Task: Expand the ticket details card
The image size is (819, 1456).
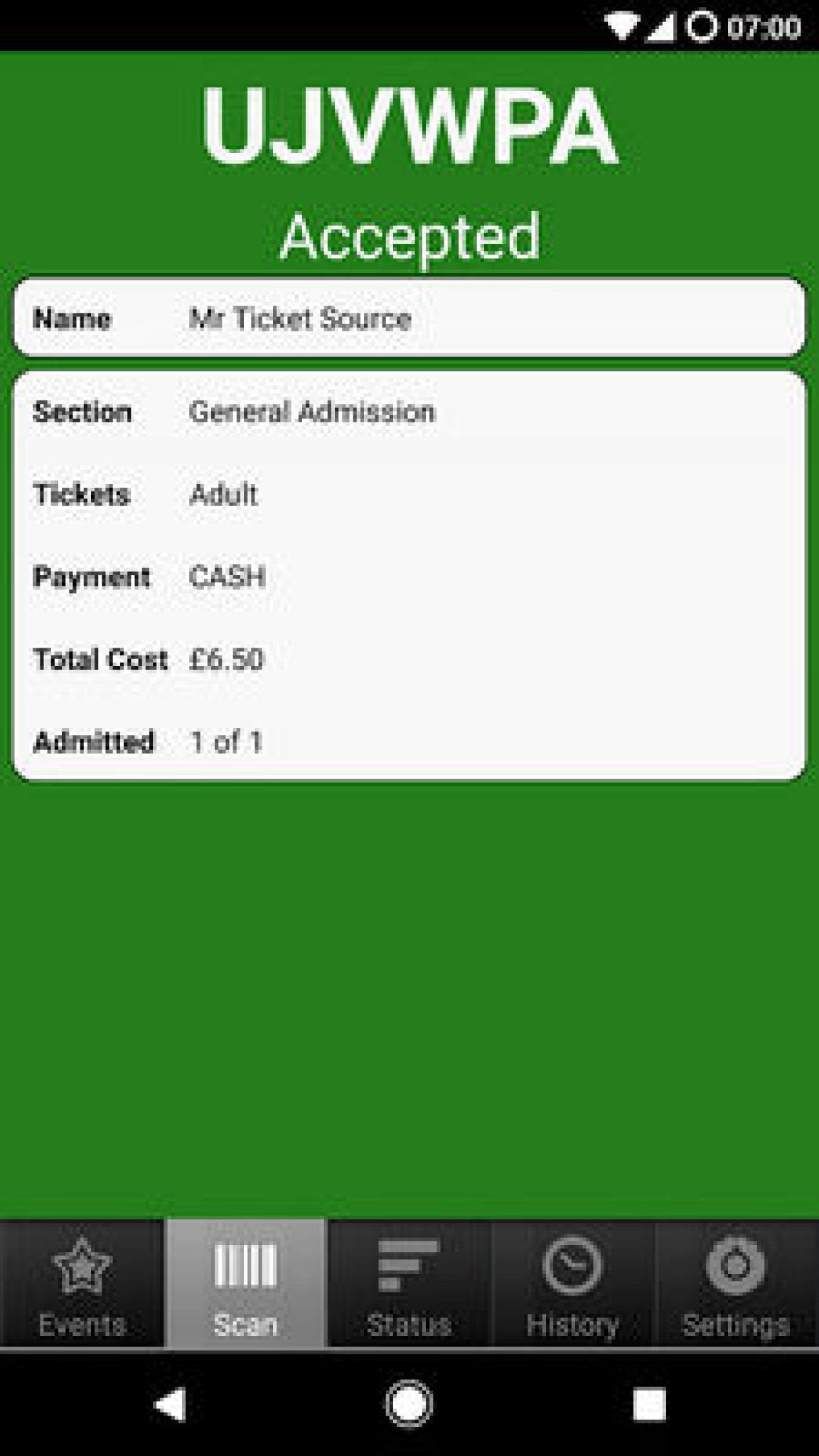Action: pos(409,576)
